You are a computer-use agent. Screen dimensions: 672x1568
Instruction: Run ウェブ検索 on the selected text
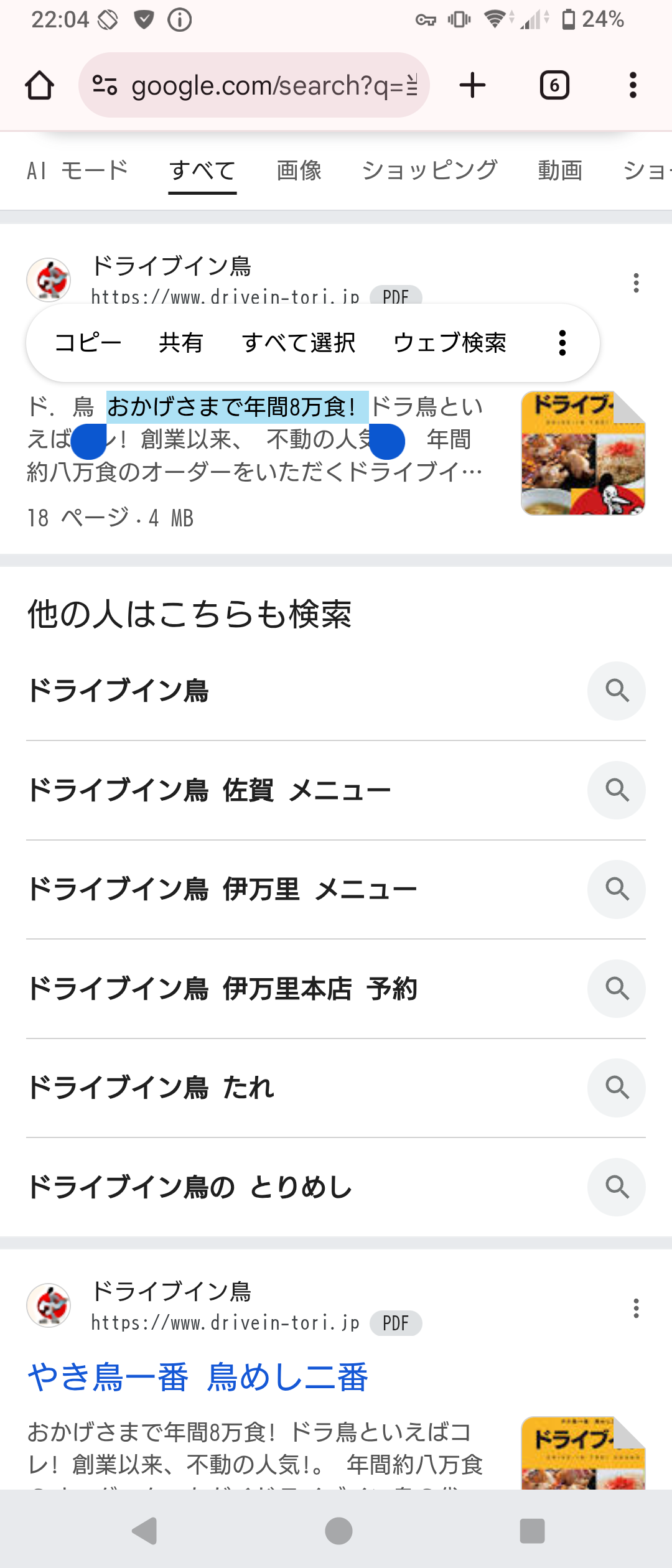[x=450, y=343]
